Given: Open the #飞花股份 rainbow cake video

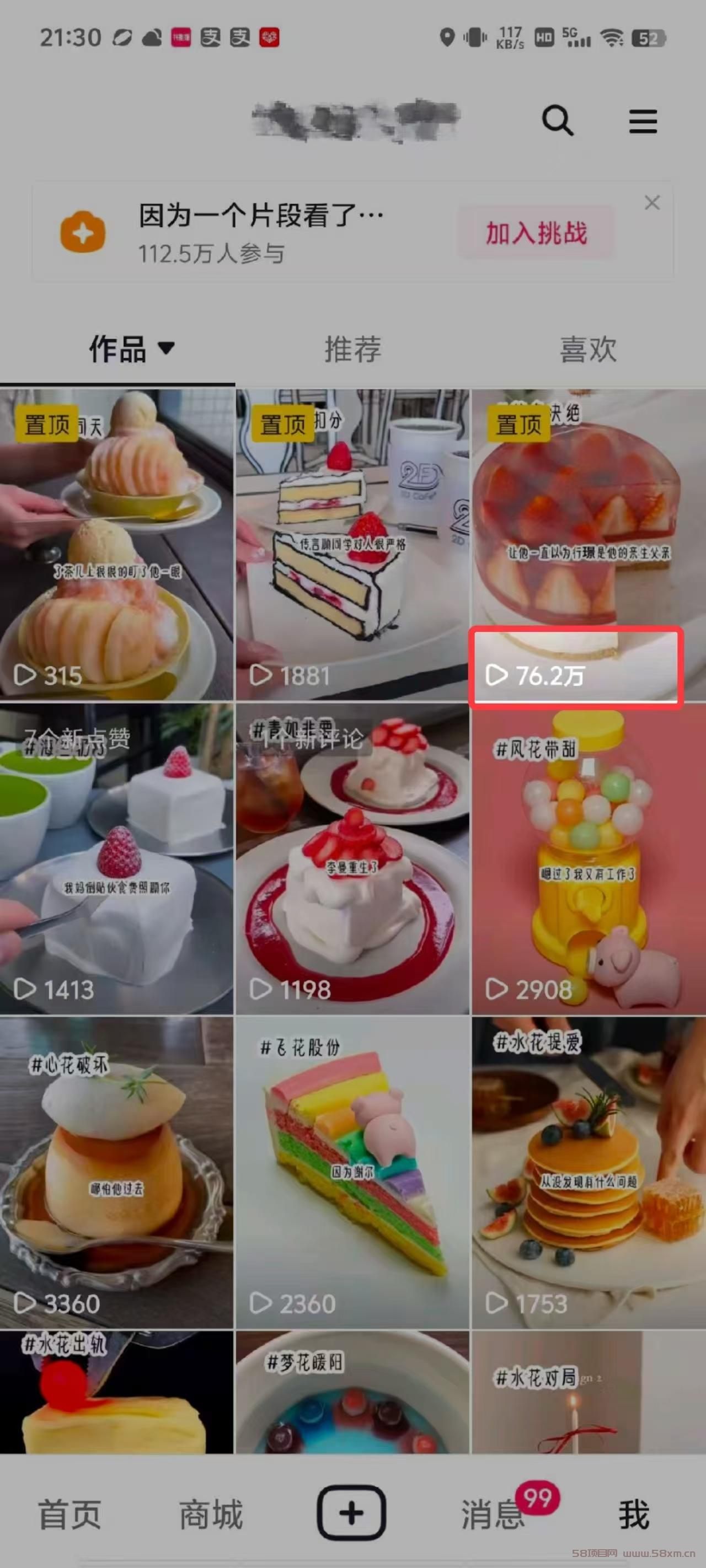Looking at the screenshot, I should point(352,1173).
